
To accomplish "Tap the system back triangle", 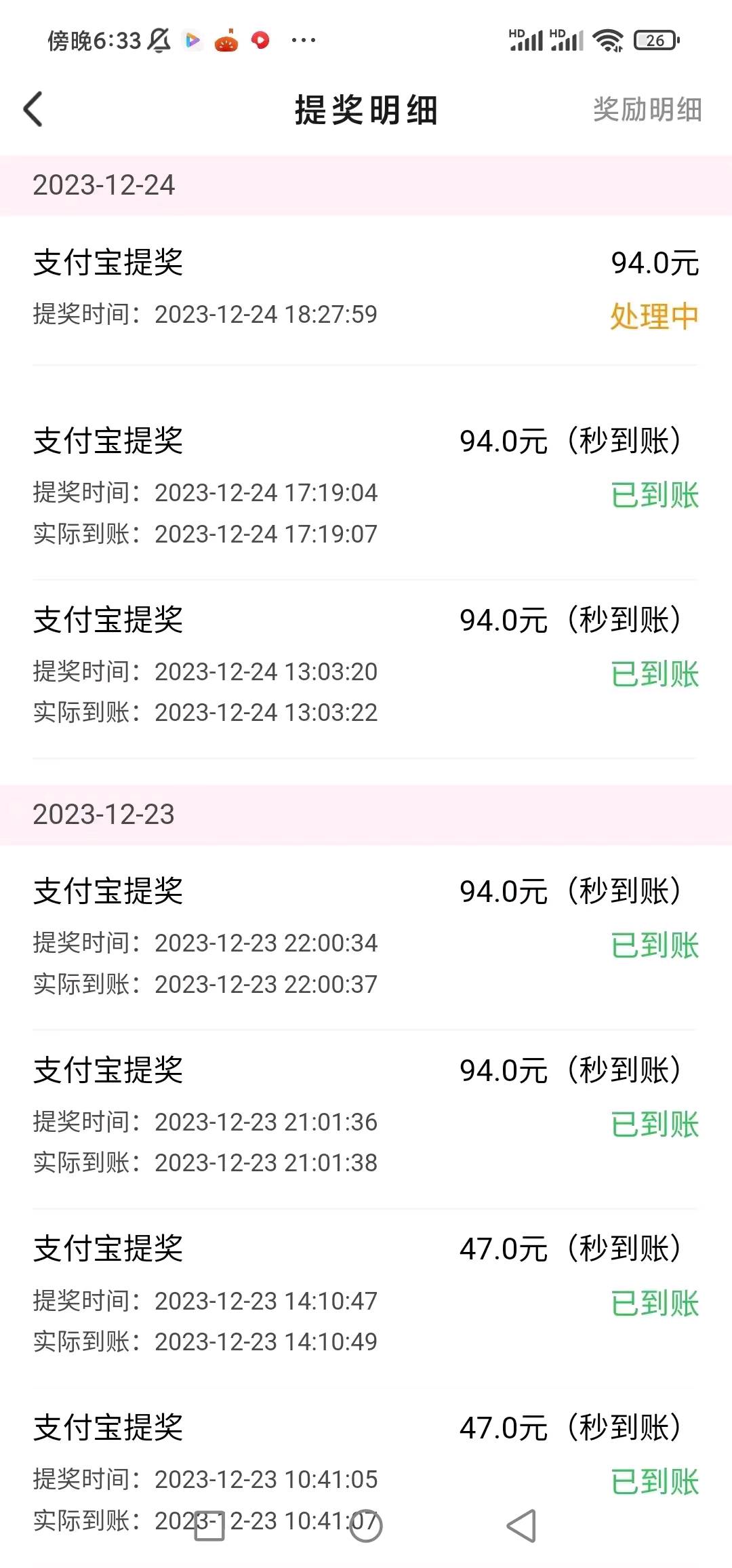I will [x=521, y=1525].
